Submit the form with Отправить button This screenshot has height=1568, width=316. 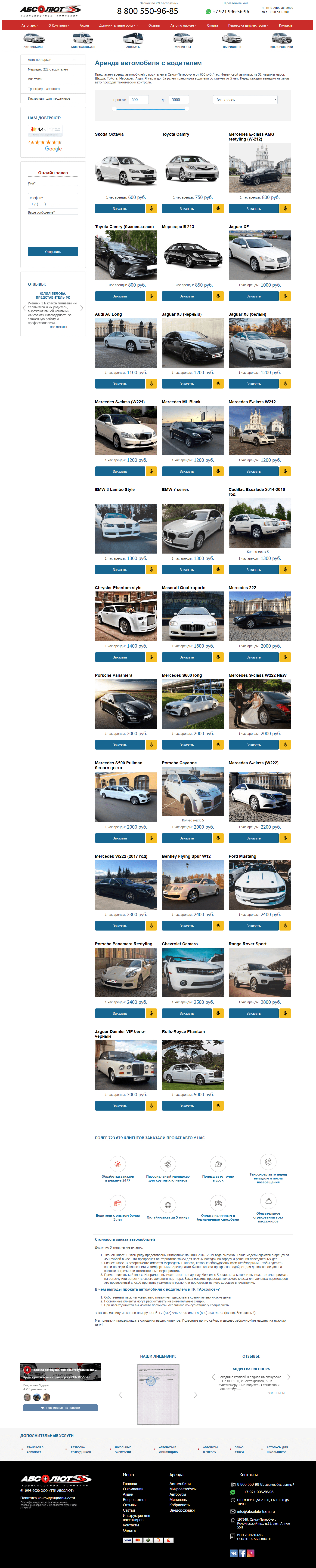[x=53, y=251]
